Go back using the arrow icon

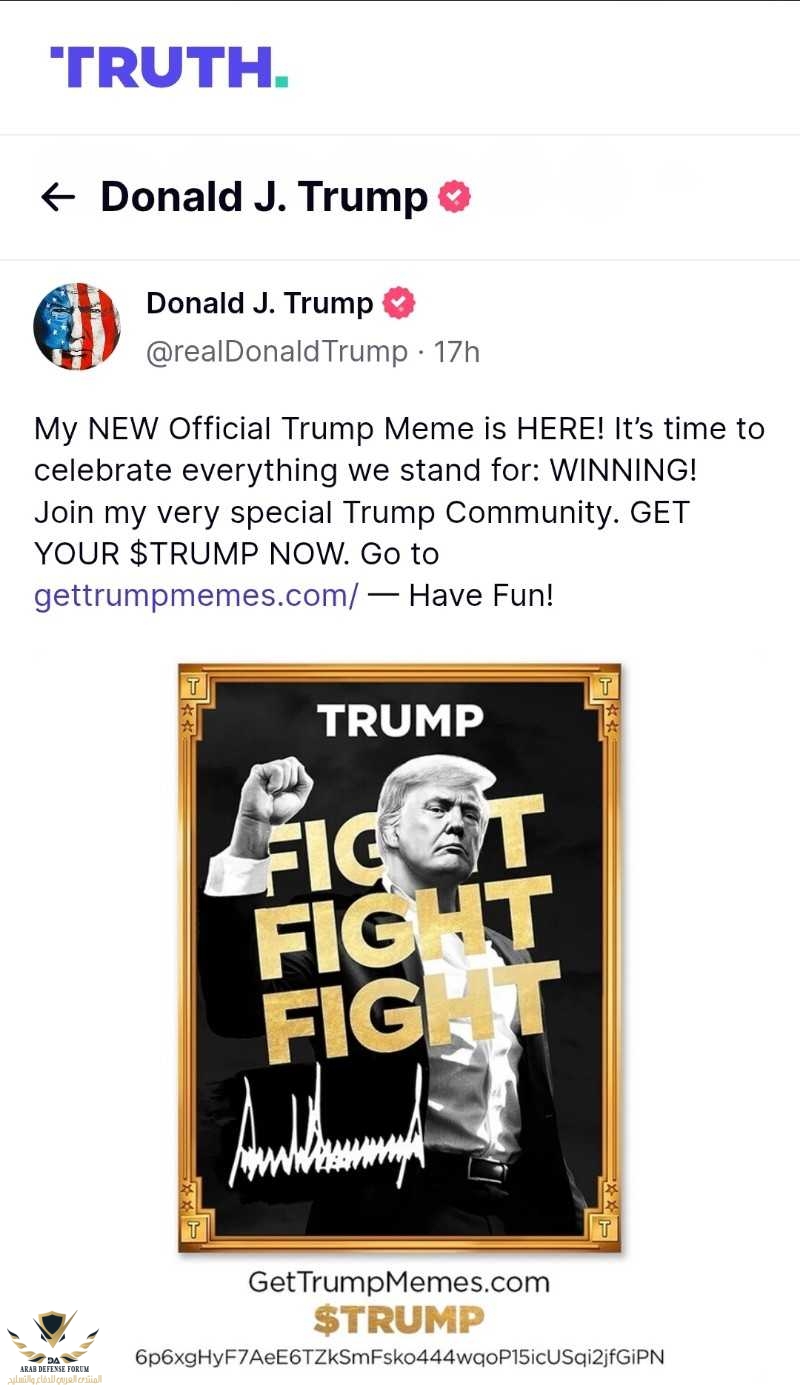[58, 197]
